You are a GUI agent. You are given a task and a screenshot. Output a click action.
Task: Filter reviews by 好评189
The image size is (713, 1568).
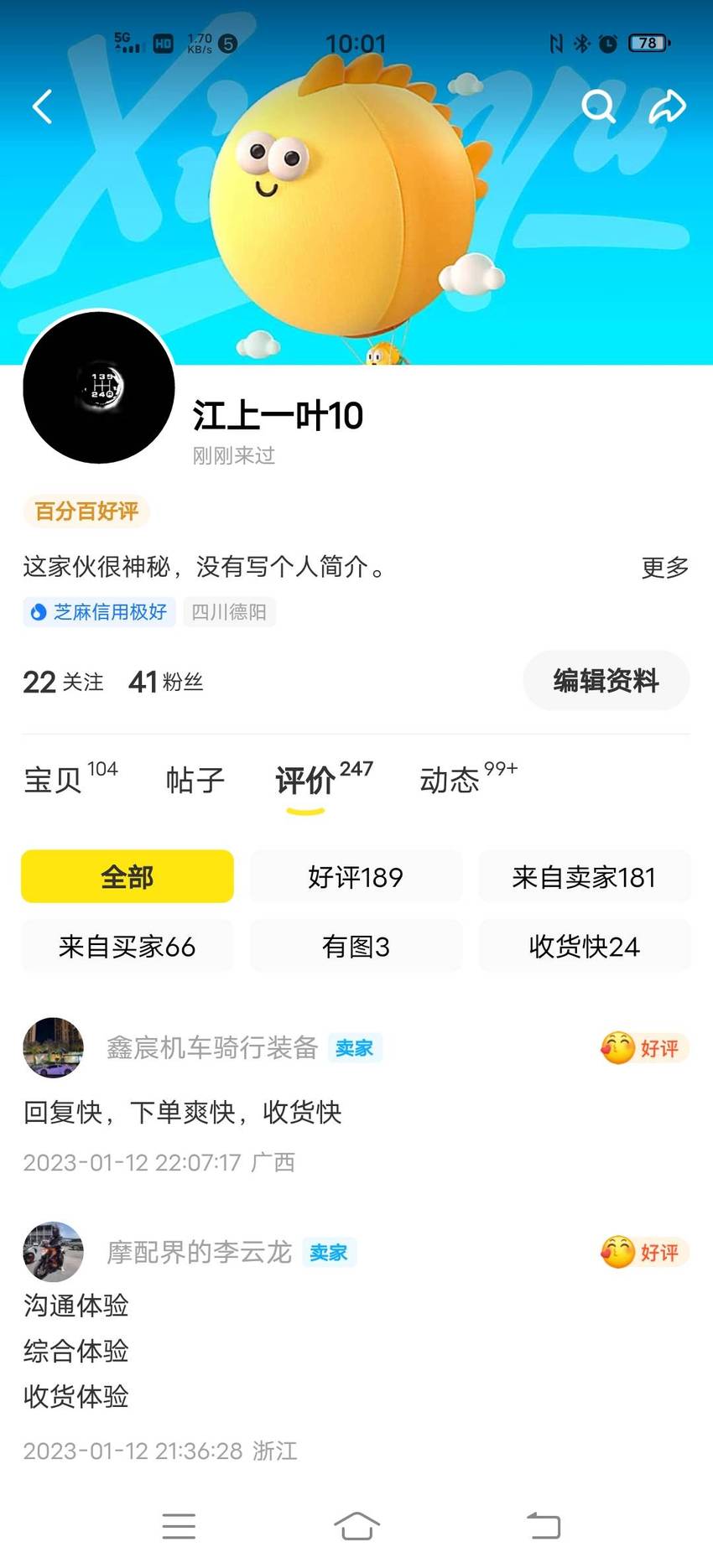tap(356, 876)
